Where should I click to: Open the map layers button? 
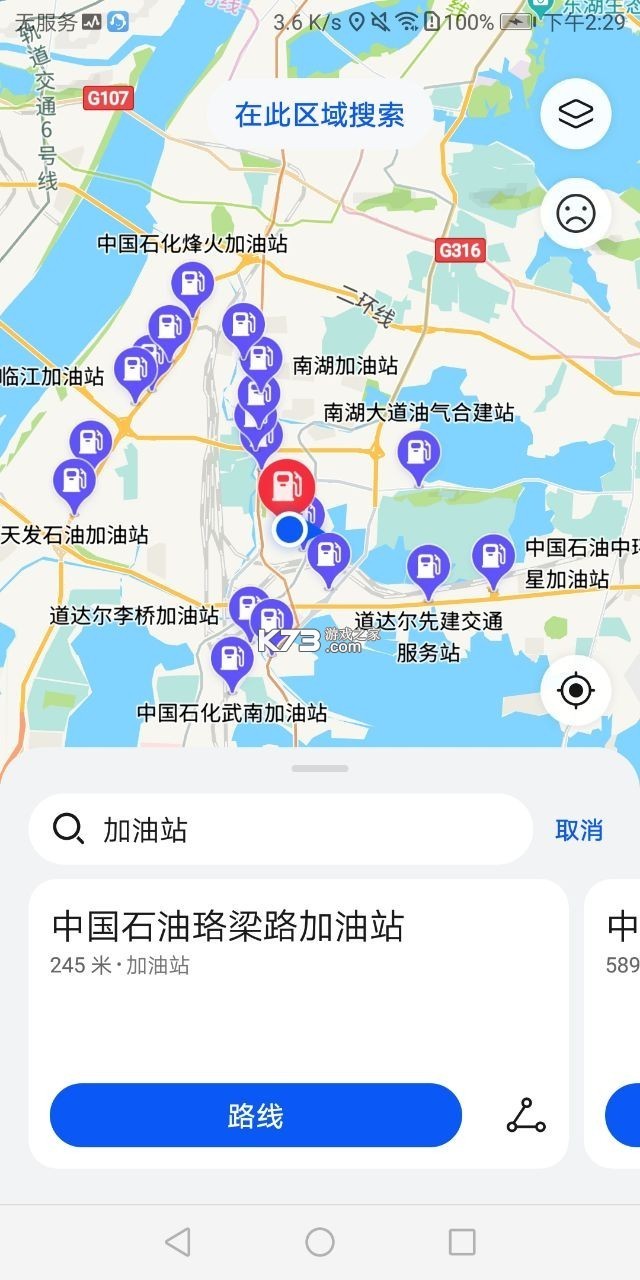(x=575, y=114)
